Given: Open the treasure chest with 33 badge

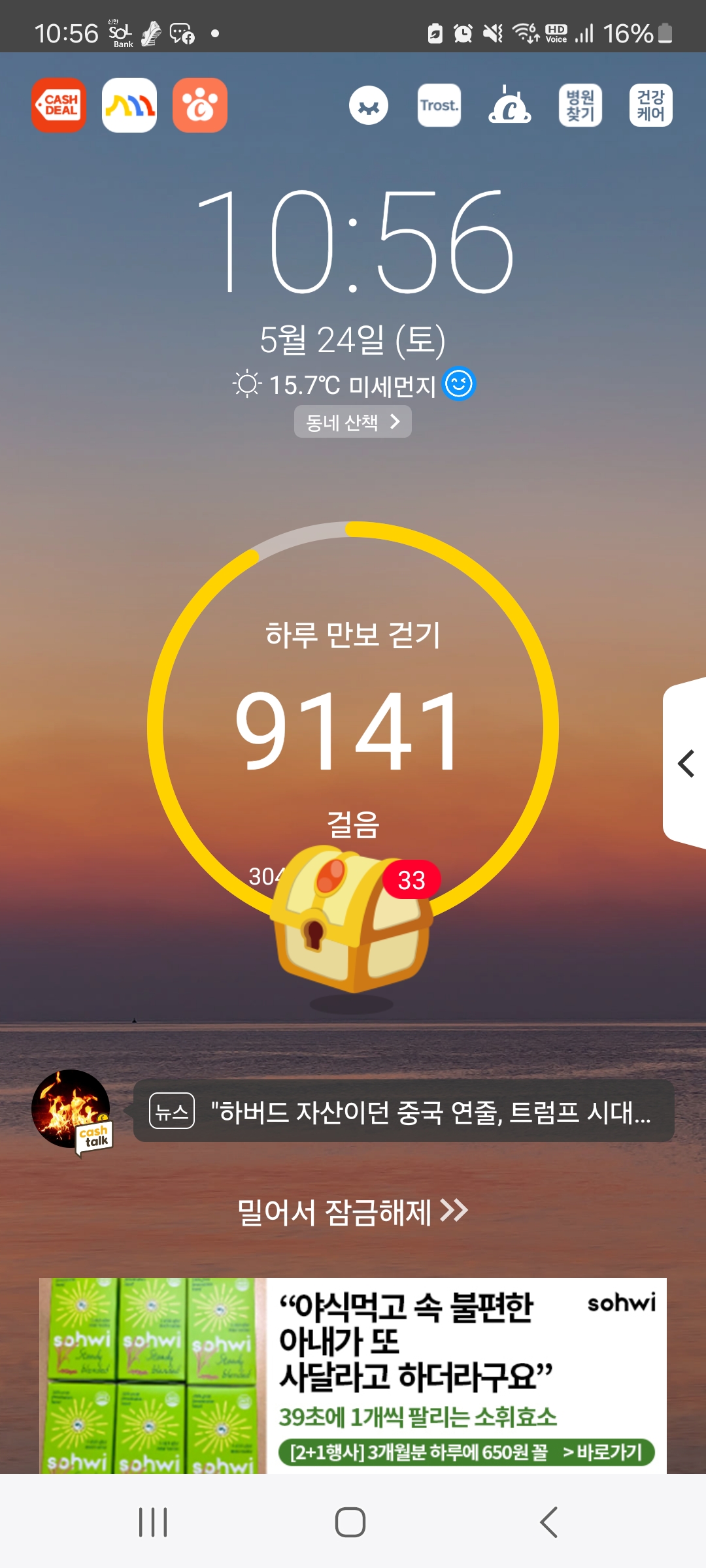Looking at the screenshot, I should [353, 919].
